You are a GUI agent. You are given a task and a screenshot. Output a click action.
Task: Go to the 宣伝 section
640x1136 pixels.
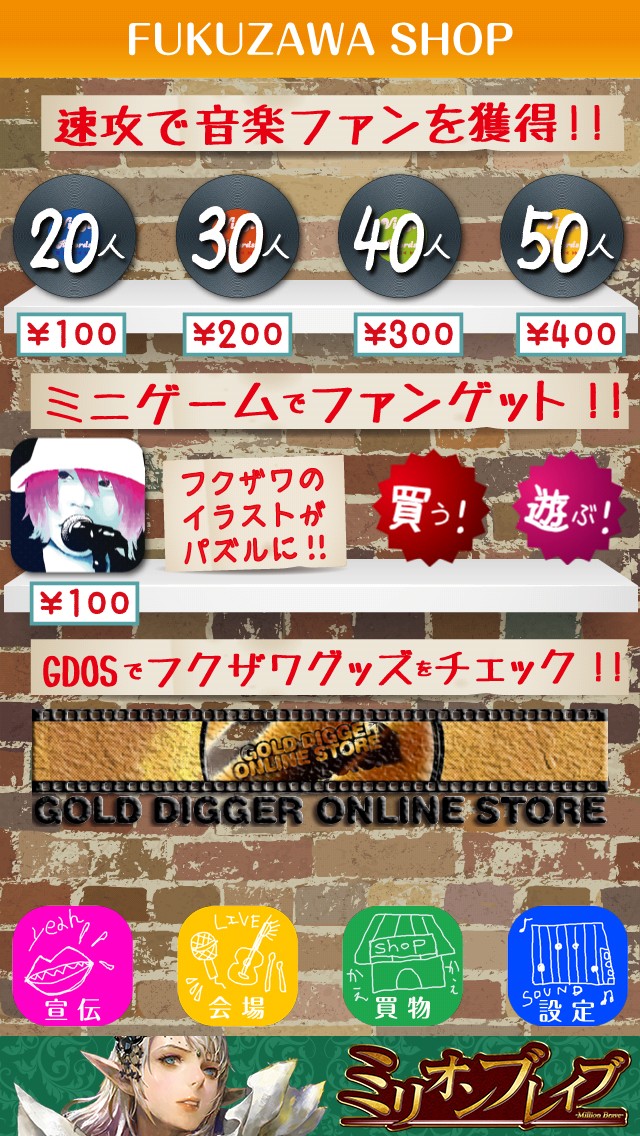coord(73,965)
